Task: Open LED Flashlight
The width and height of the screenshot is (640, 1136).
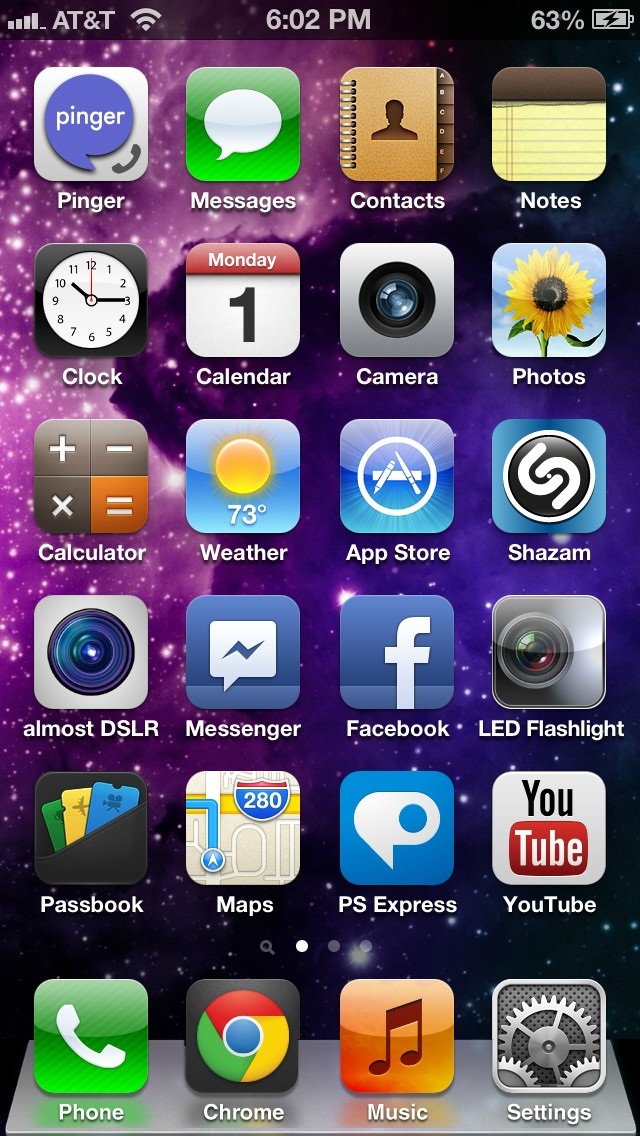Action: pos(549,652)
